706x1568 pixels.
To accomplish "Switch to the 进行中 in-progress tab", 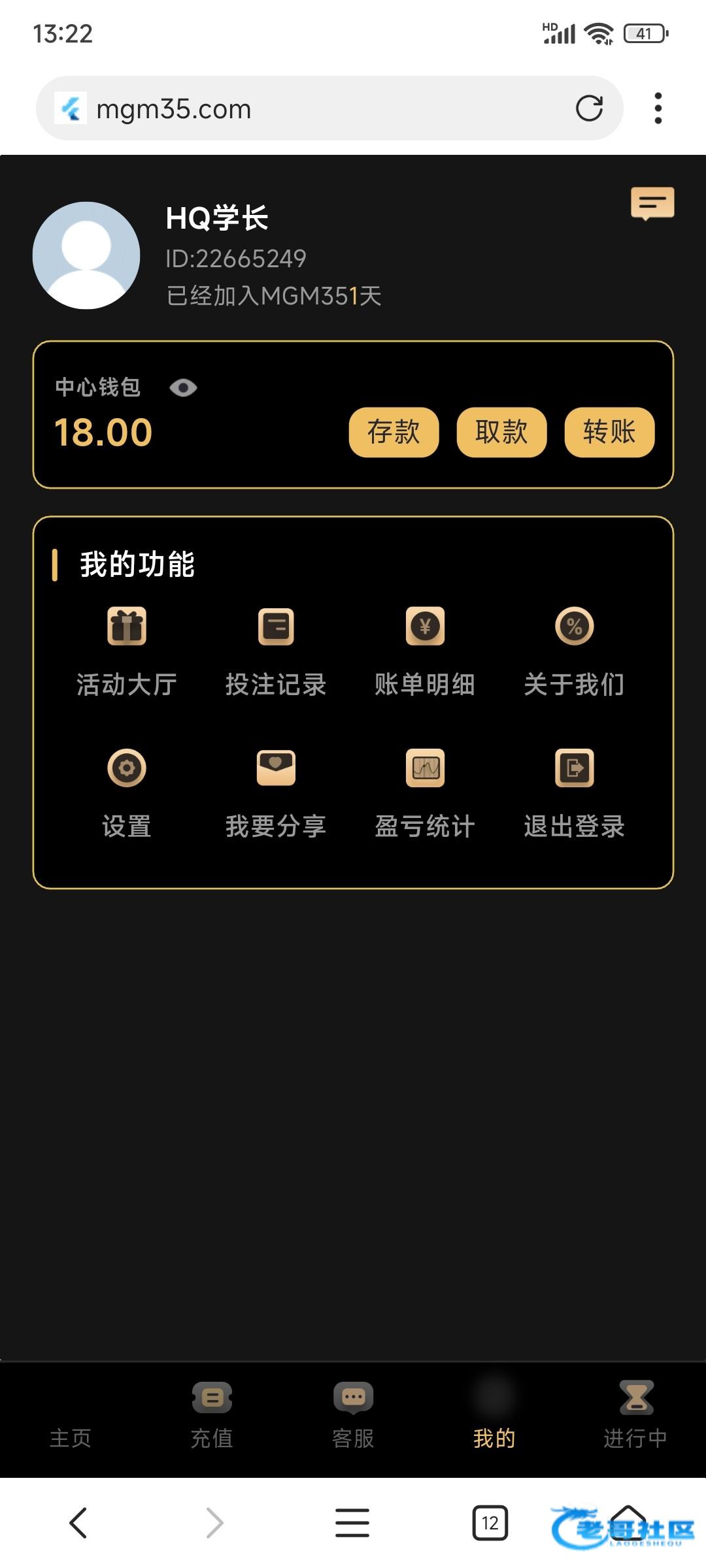I will point(635,1414).
